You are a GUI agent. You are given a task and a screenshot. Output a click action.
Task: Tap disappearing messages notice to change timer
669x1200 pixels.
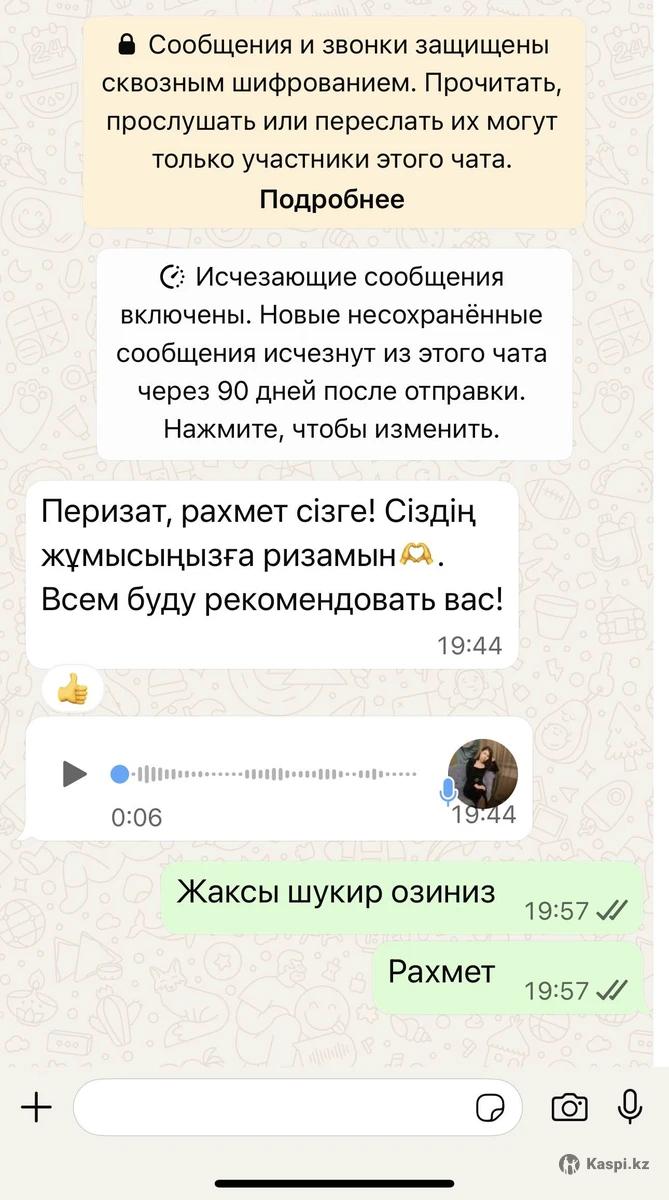[333, 354]
